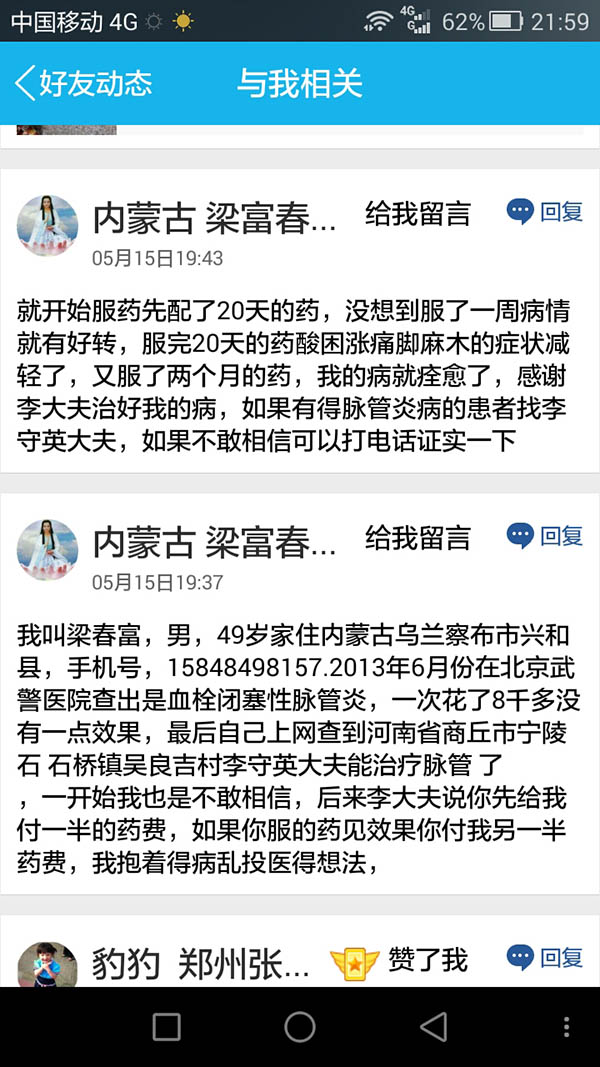This screenshot has width=600, height=1067.
Task: Open avatar on the 19:43 post
Action: pyautogui.click(x=47, y=225)
